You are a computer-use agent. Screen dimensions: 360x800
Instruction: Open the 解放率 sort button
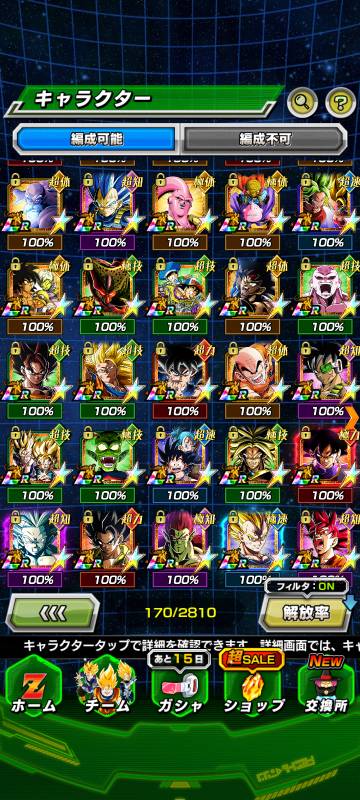[x=305, y=612]
